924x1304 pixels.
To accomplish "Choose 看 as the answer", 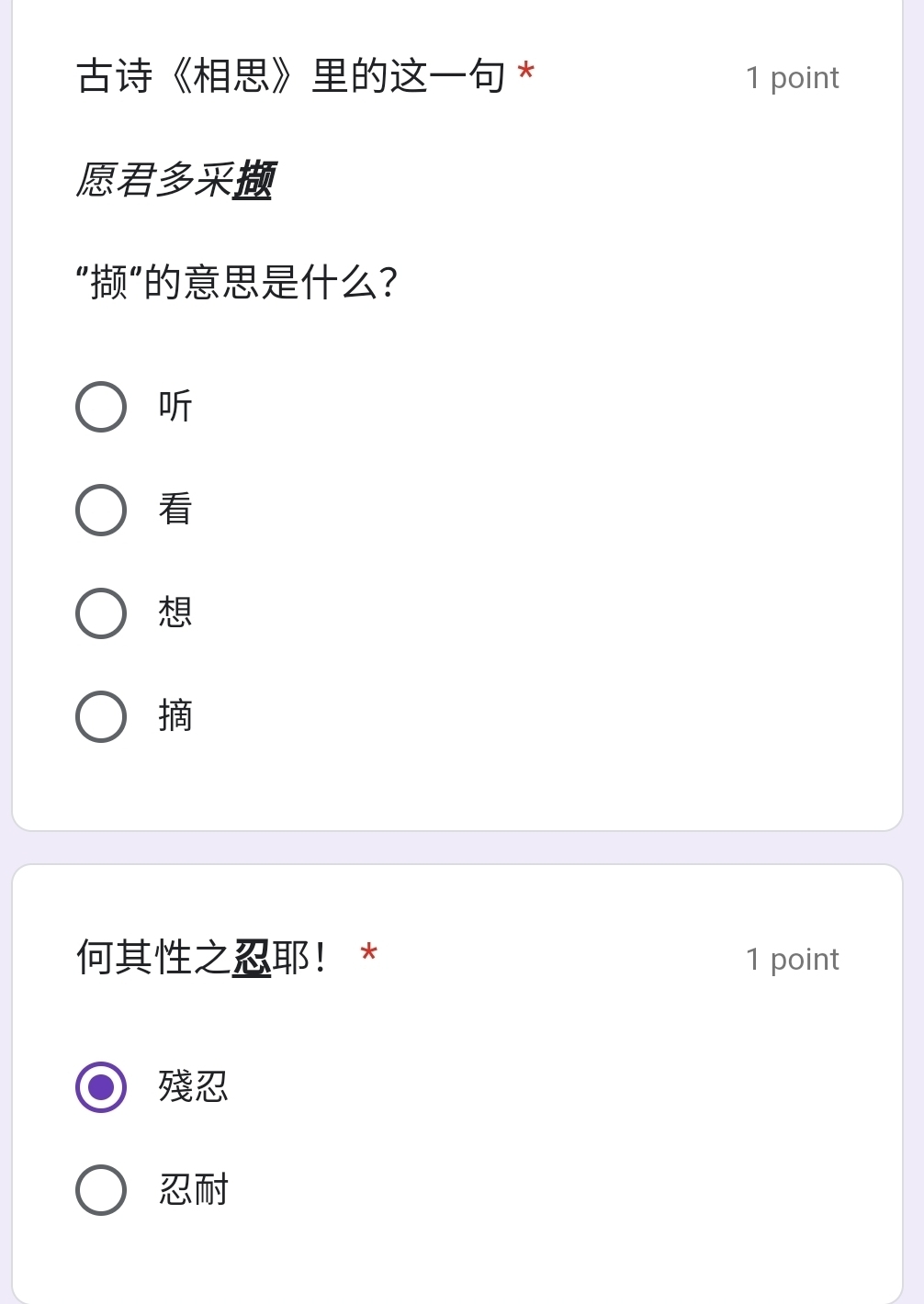I will tap(101, 510).
